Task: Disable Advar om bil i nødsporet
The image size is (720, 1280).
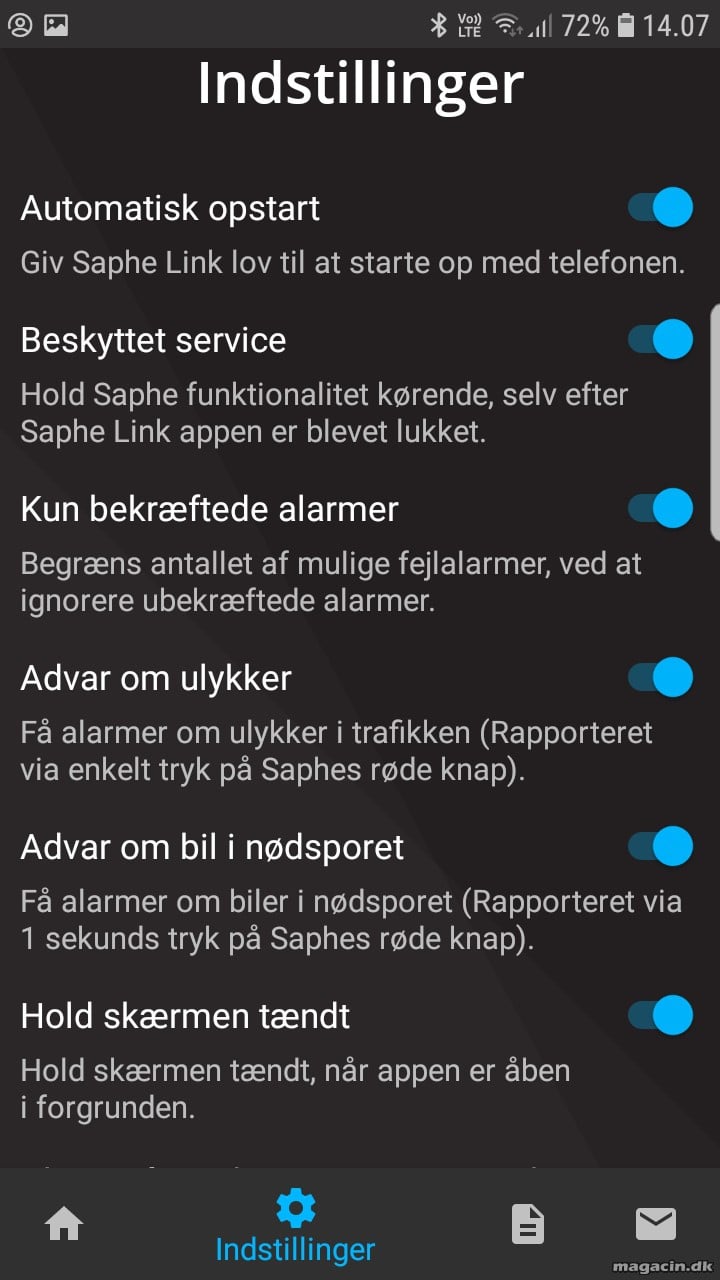Action: pyautogui.click(x=660, y=846)
